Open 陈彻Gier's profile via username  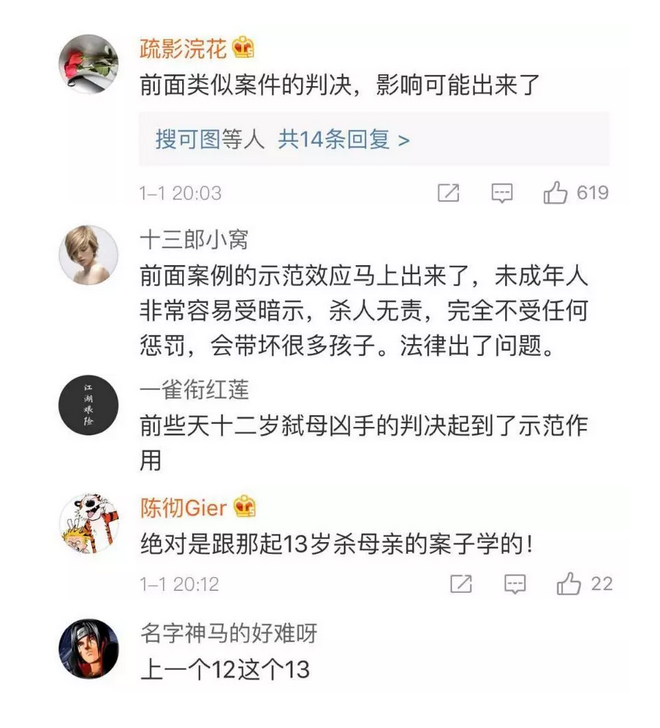tap(184, 507)
